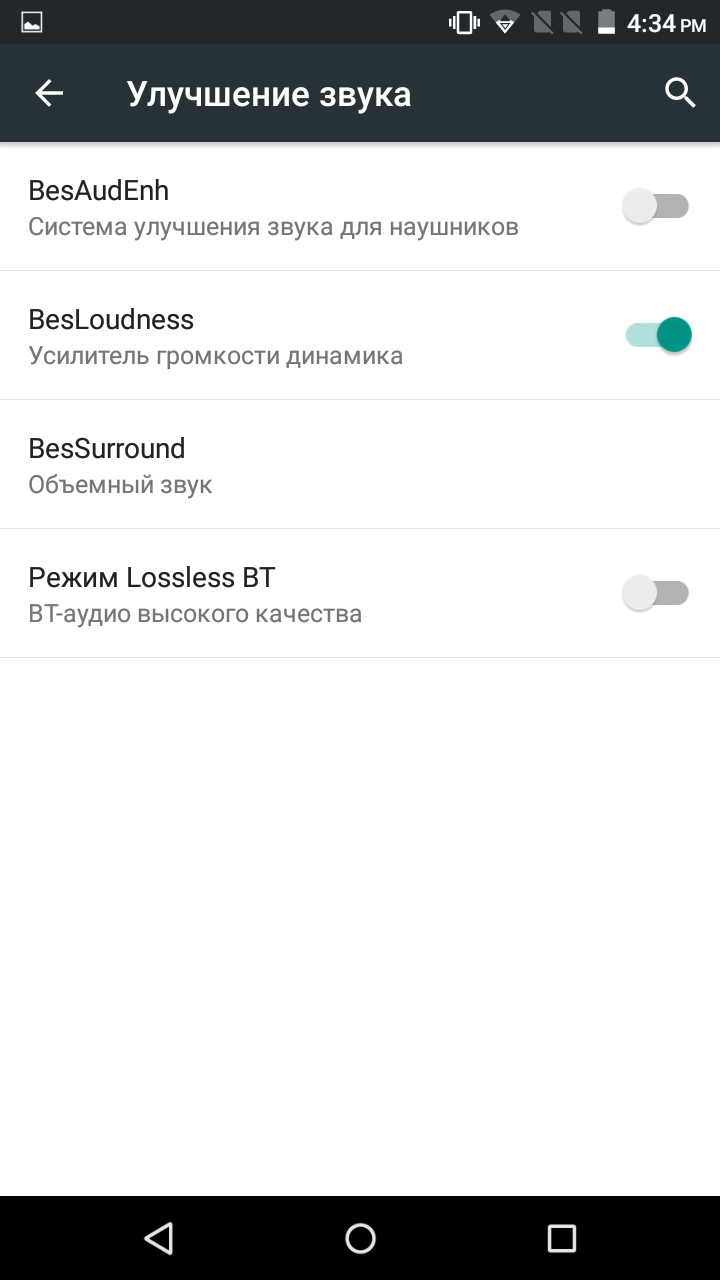
Task: Enable the BesAudEnh switch
Action: point(656,207)
